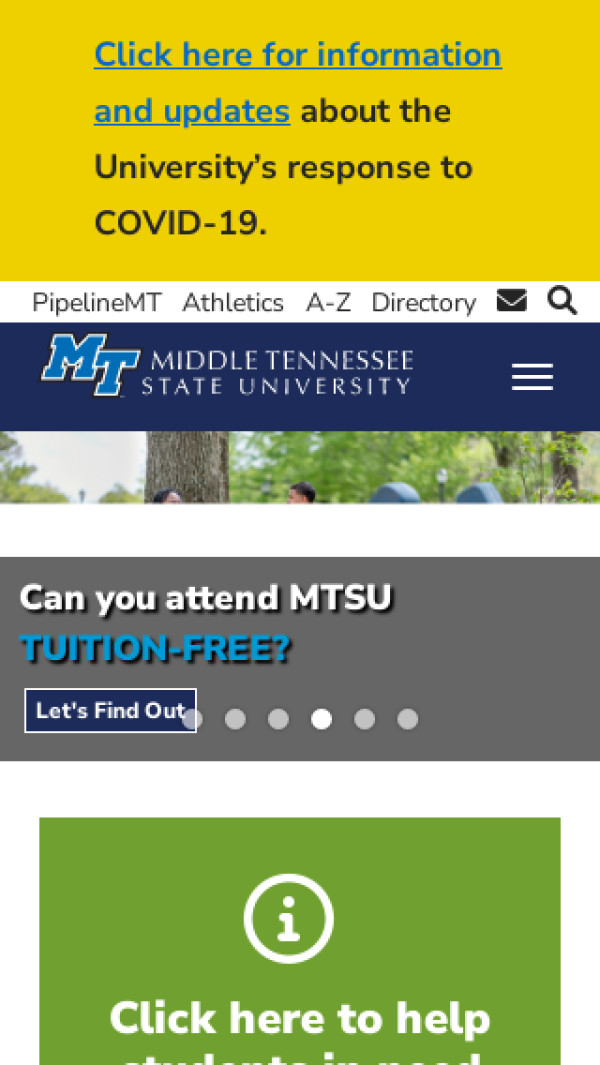Select the last carousel slide dot

407,719
